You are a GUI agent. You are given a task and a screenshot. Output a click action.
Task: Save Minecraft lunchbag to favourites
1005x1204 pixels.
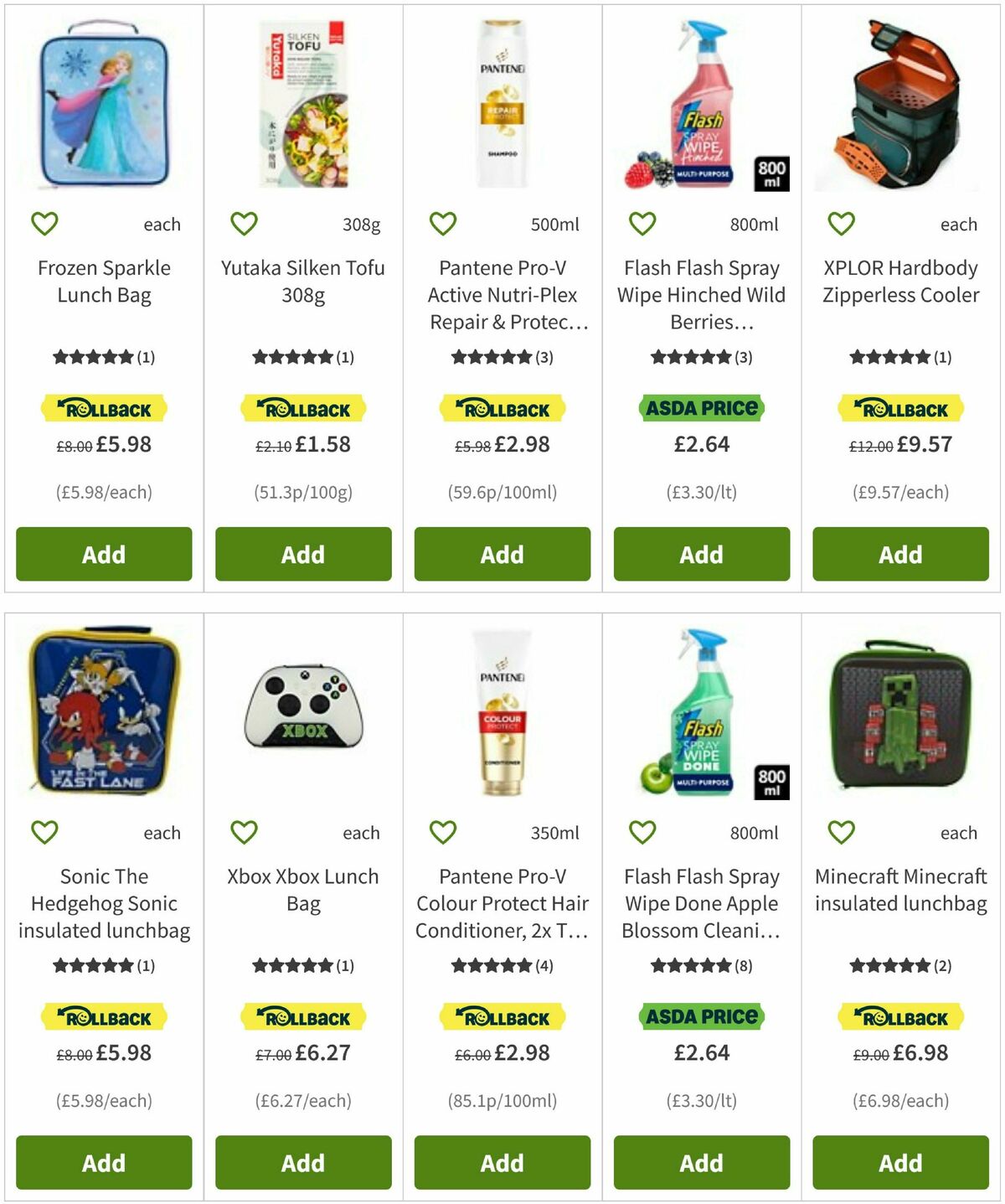[x=842, y=832]
